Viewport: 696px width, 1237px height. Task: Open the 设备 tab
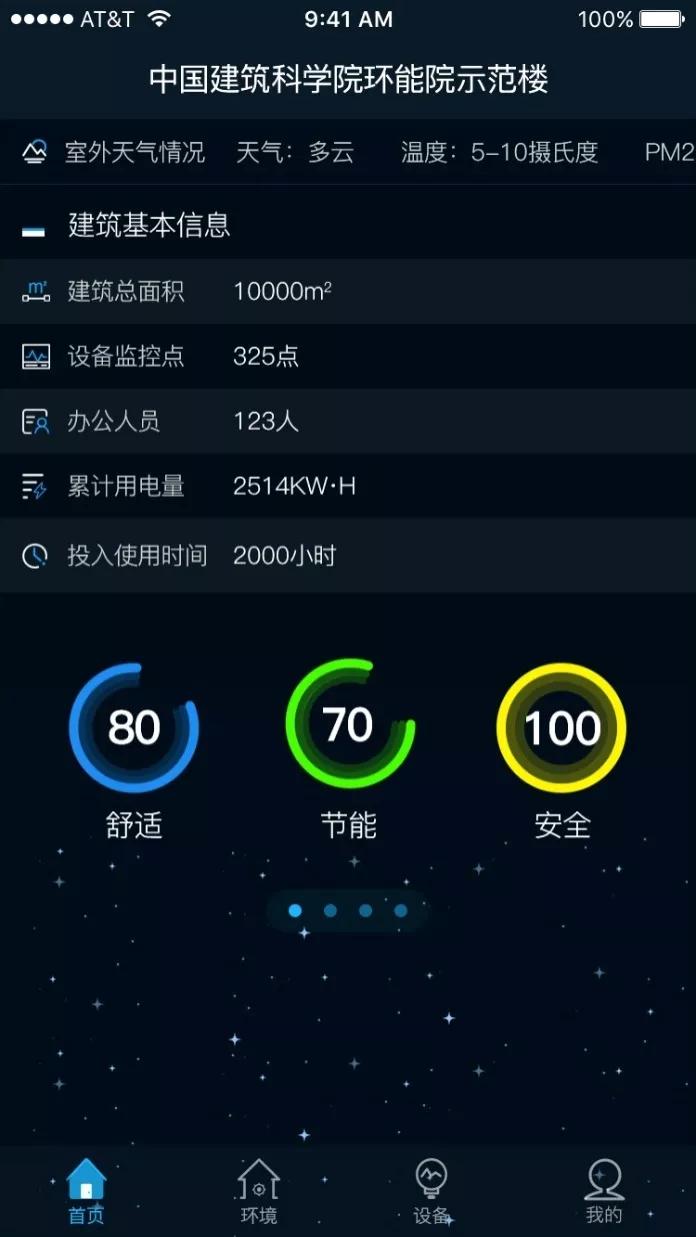pyautogui.click(x=432, y=1191)
